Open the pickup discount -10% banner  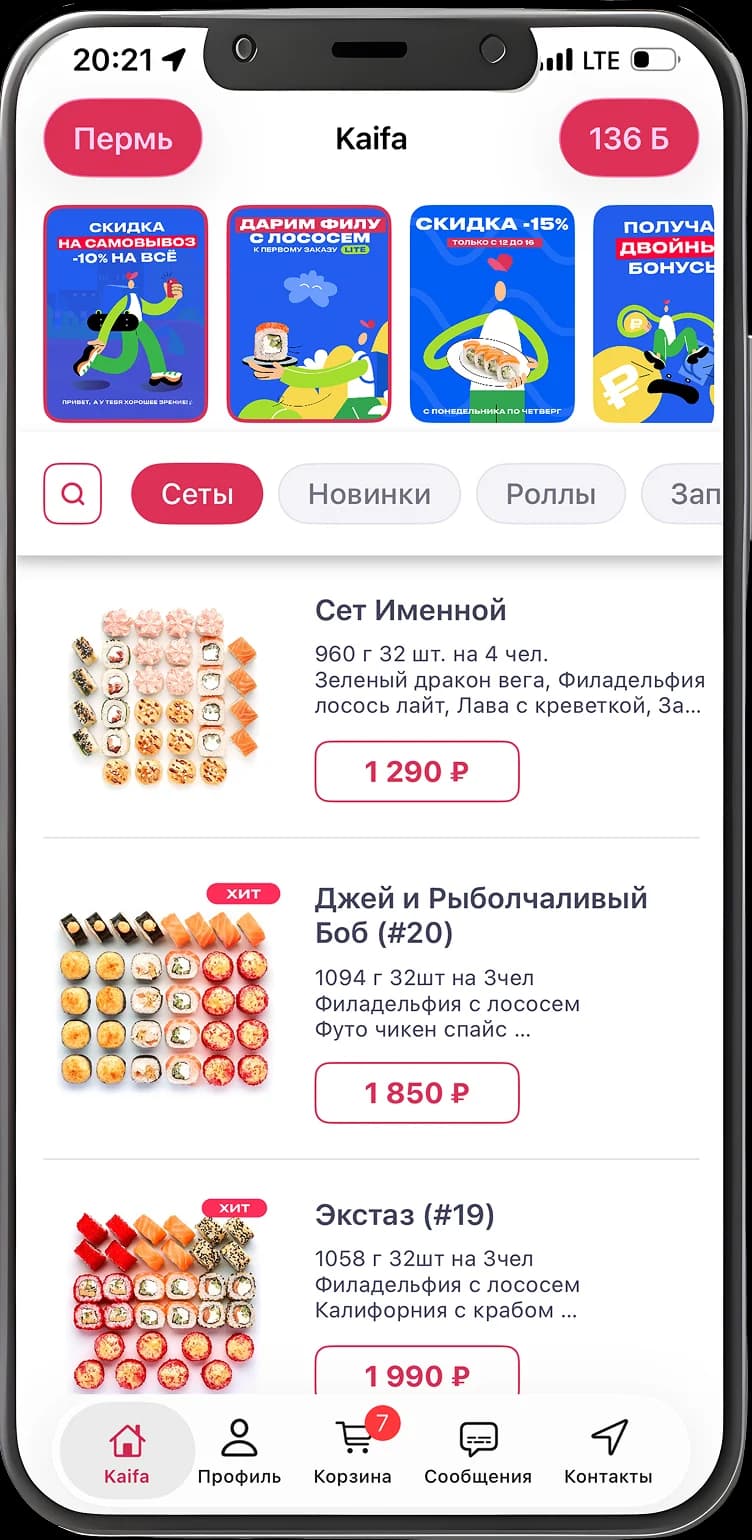click(126, 314)
